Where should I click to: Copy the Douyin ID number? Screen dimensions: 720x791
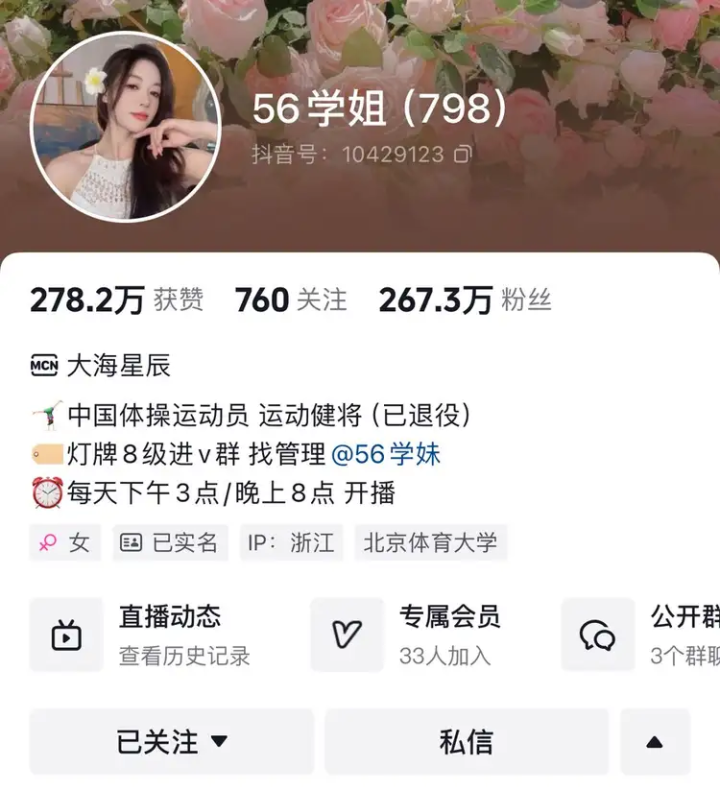pyautogui.click(x=463, y=155)
